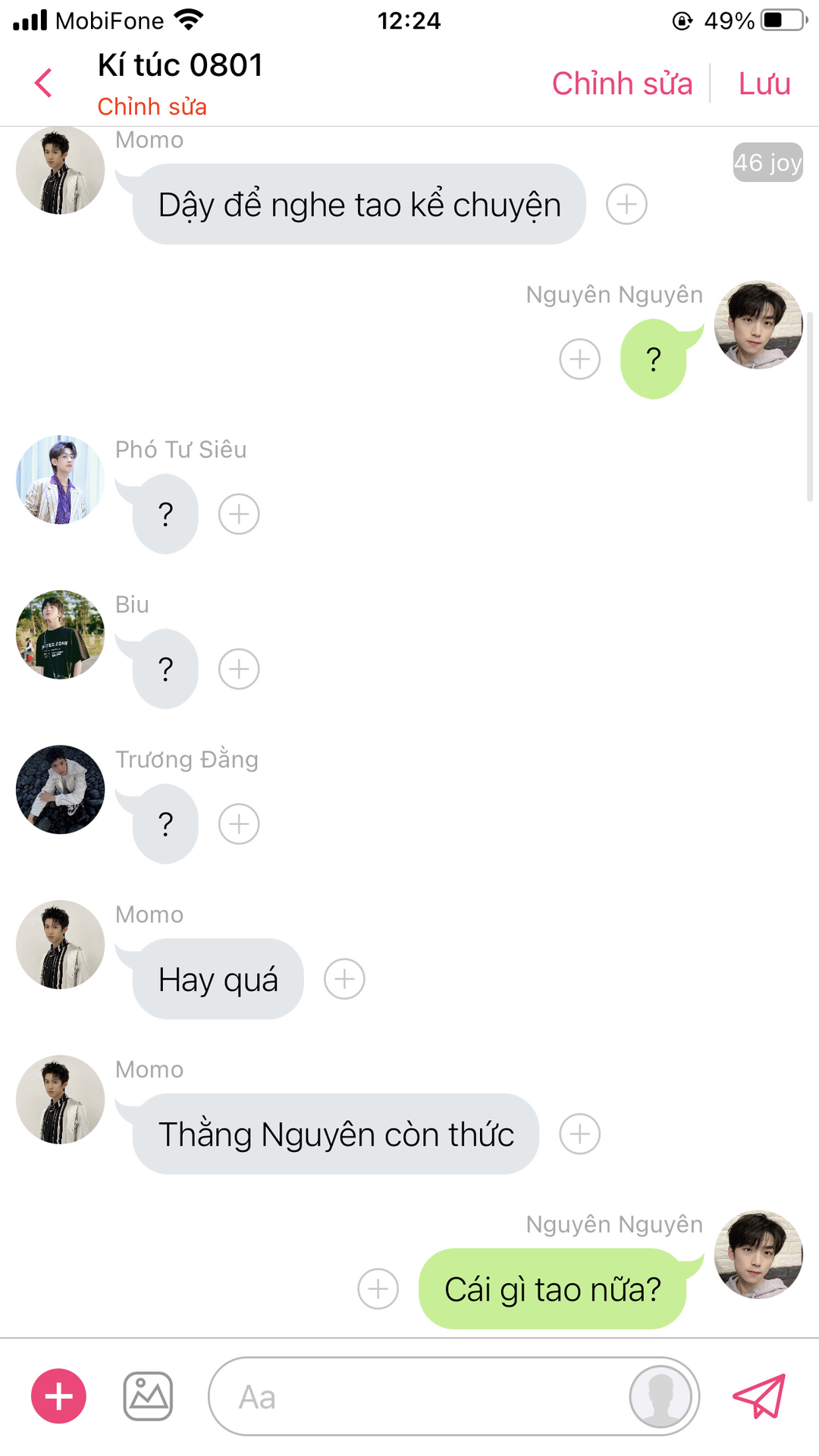Open the pink plus add button
Screen dimensions: 819x1456
pyautogui.click(x=58, y=1396)
